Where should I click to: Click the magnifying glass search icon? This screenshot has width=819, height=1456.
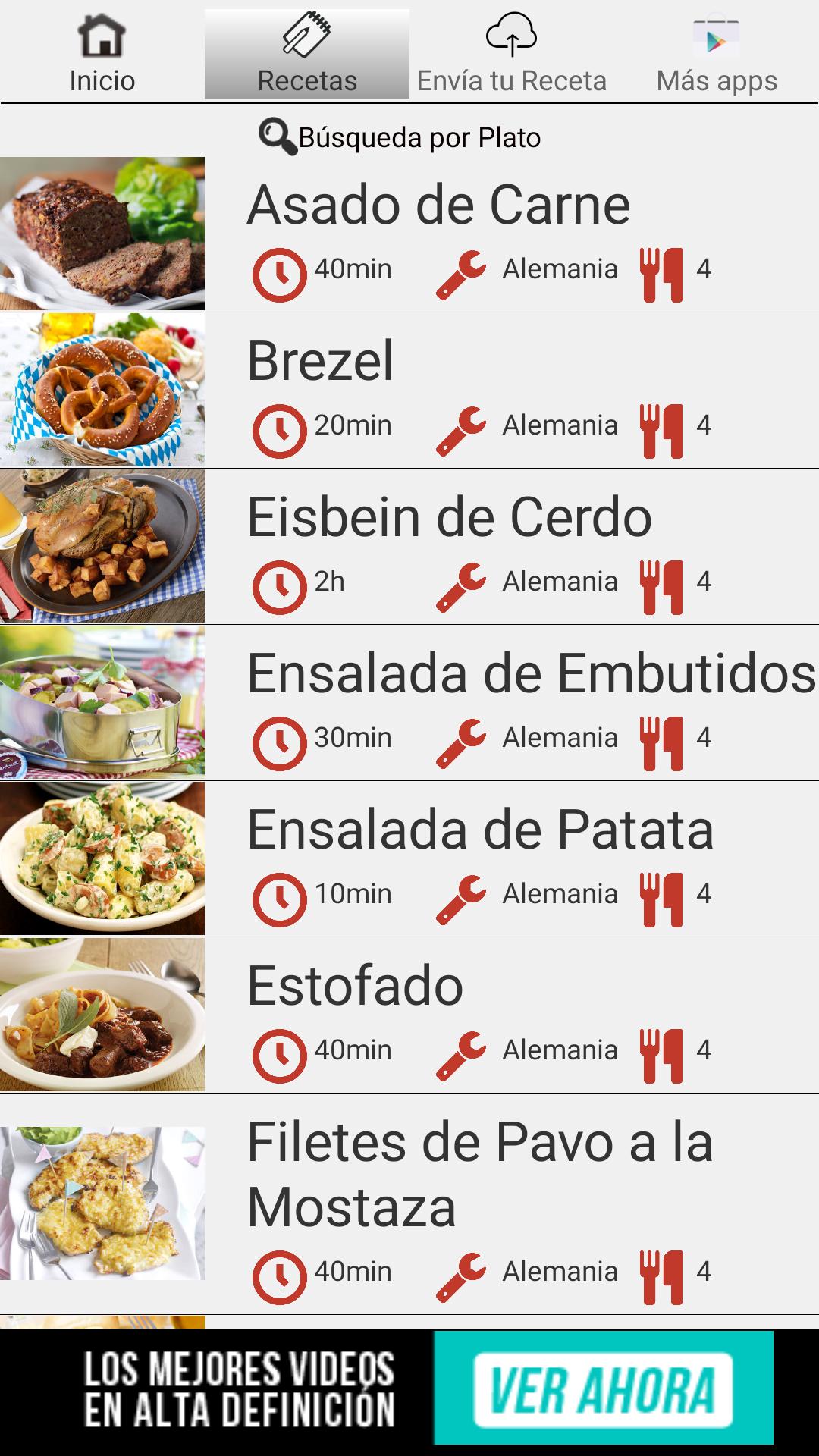coord(276,134)
